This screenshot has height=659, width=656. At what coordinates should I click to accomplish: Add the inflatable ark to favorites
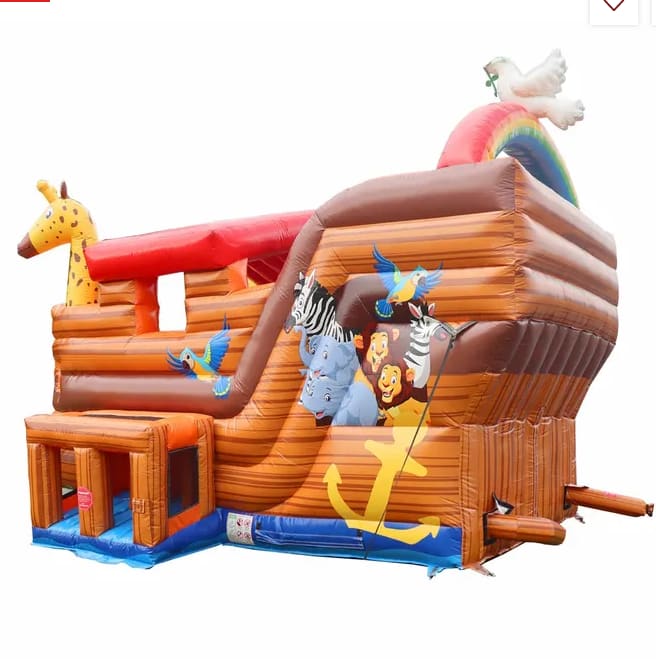coord(613,6)
